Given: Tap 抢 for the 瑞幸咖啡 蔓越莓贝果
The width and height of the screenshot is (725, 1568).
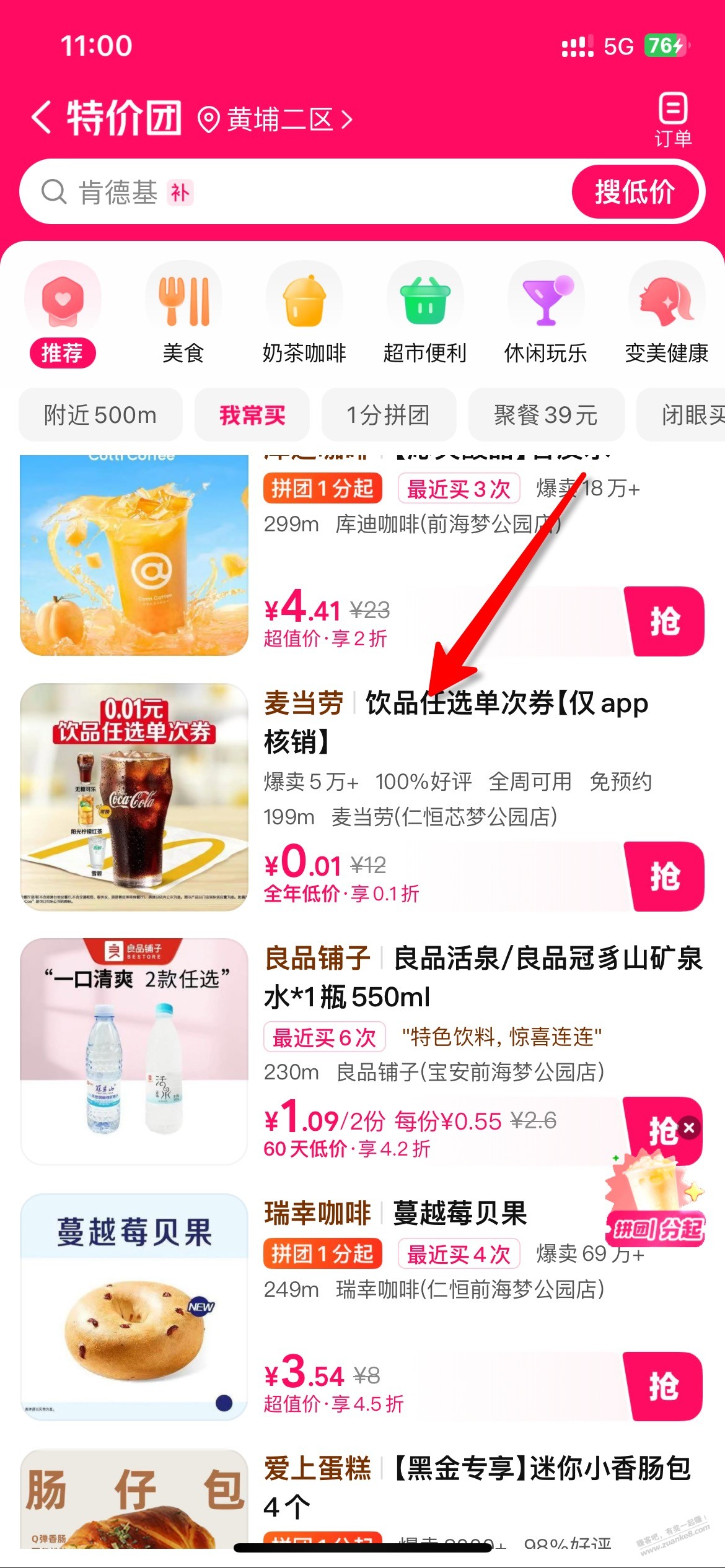Looking at the screenshot, I should pos(664,1387).
